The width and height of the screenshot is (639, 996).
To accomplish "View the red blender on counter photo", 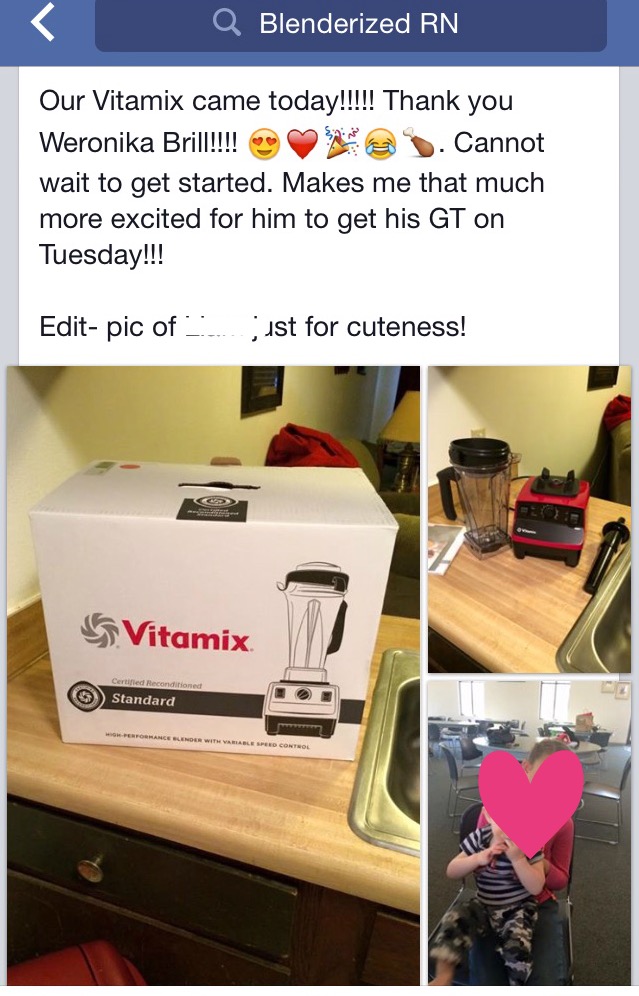I will [x=530, y=520].
